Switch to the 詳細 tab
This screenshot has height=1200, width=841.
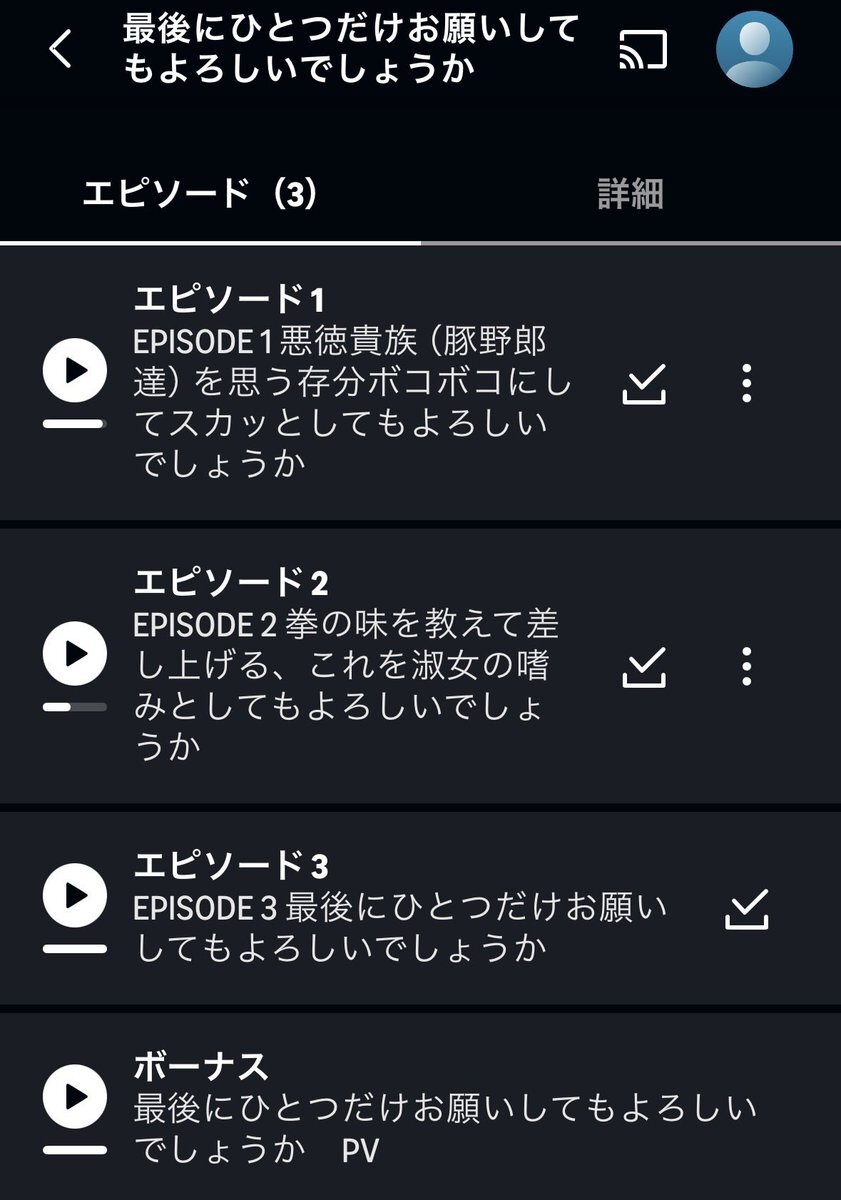point(630,193)
